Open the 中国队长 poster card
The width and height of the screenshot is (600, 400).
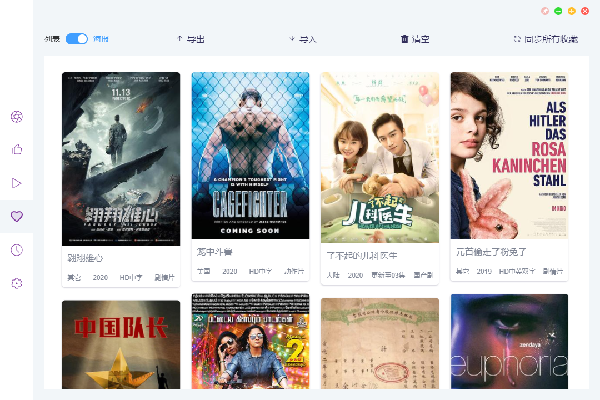pos(121,345)
